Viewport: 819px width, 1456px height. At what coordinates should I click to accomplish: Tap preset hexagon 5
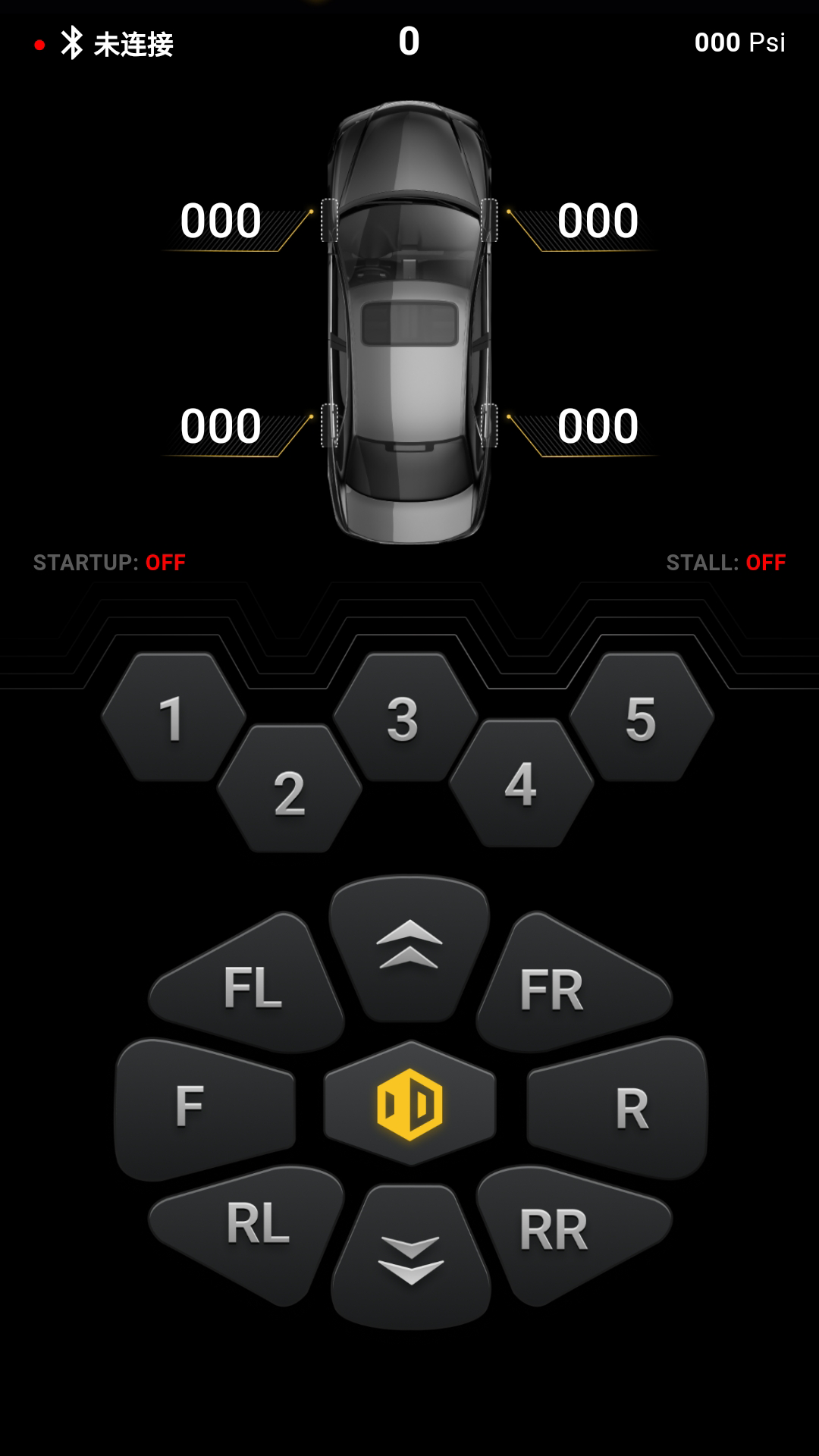(642, 717)
